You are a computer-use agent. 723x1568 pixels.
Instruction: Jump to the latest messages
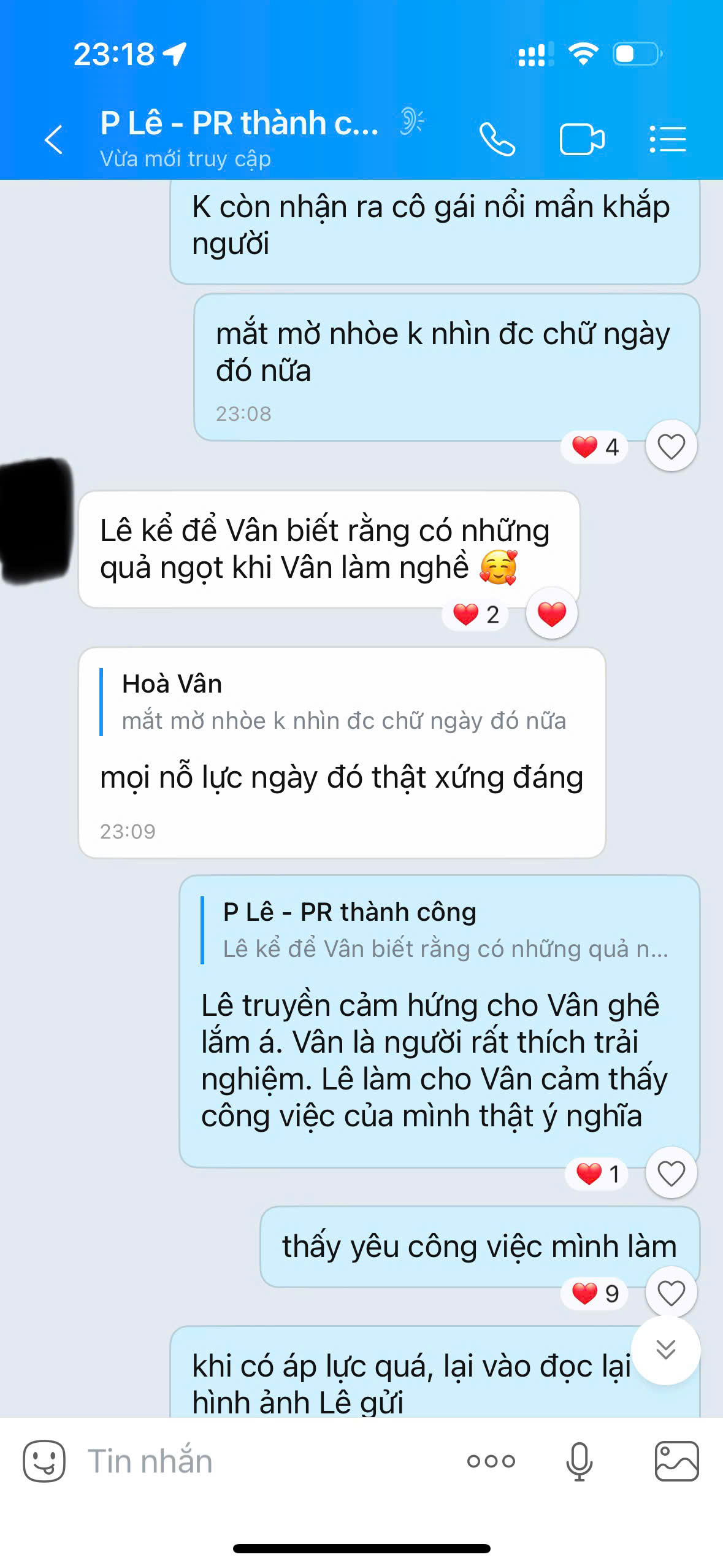point(665,1350)
